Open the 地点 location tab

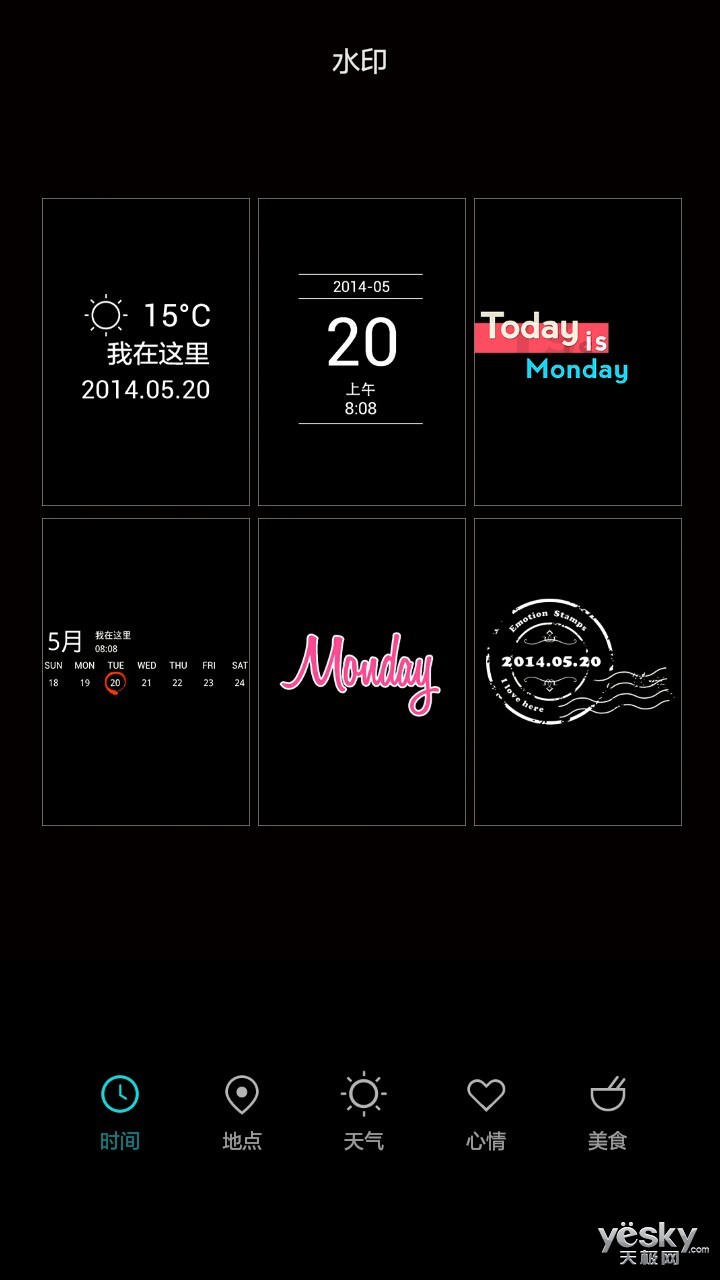pyautogui.click(x=242, y=1112)
